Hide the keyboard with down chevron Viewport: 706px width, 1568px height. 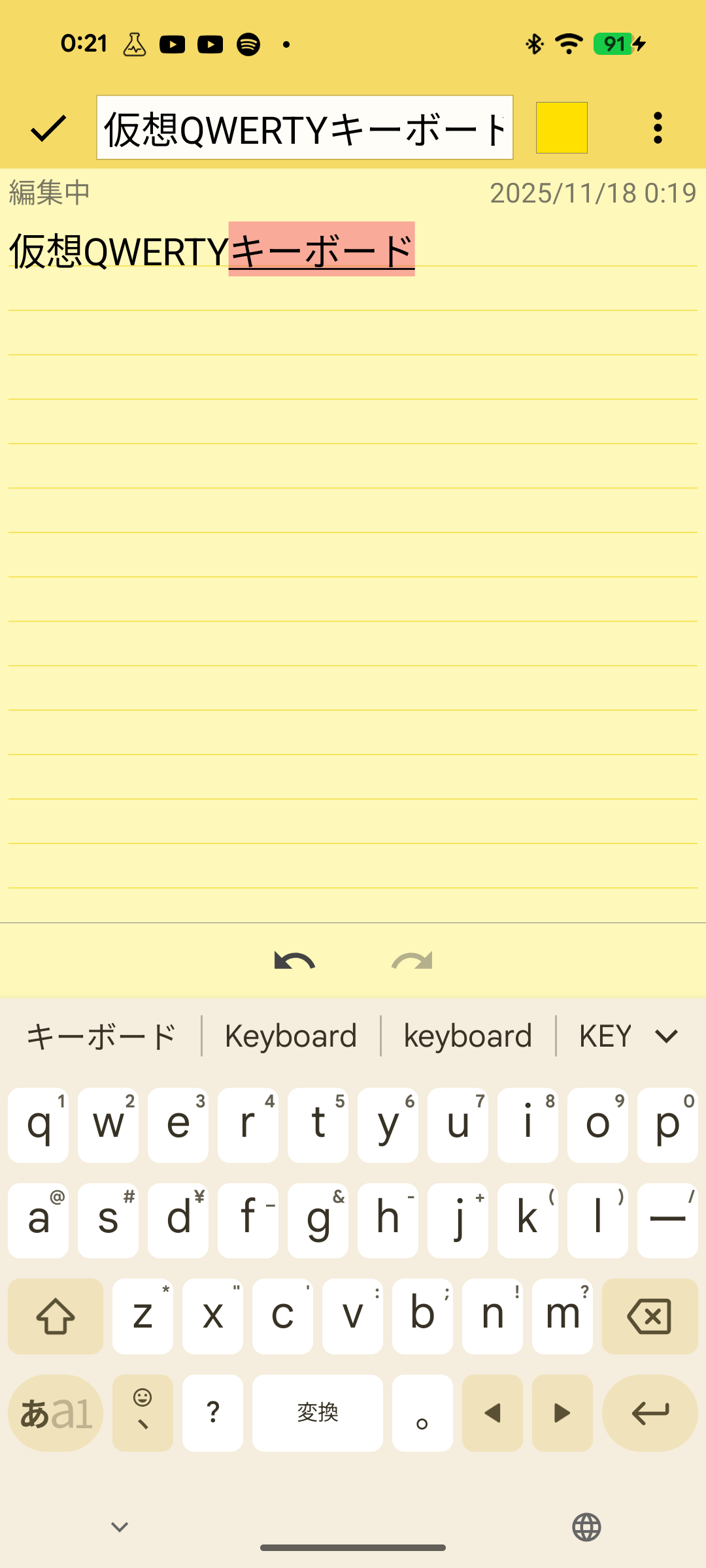(120, 1527)
